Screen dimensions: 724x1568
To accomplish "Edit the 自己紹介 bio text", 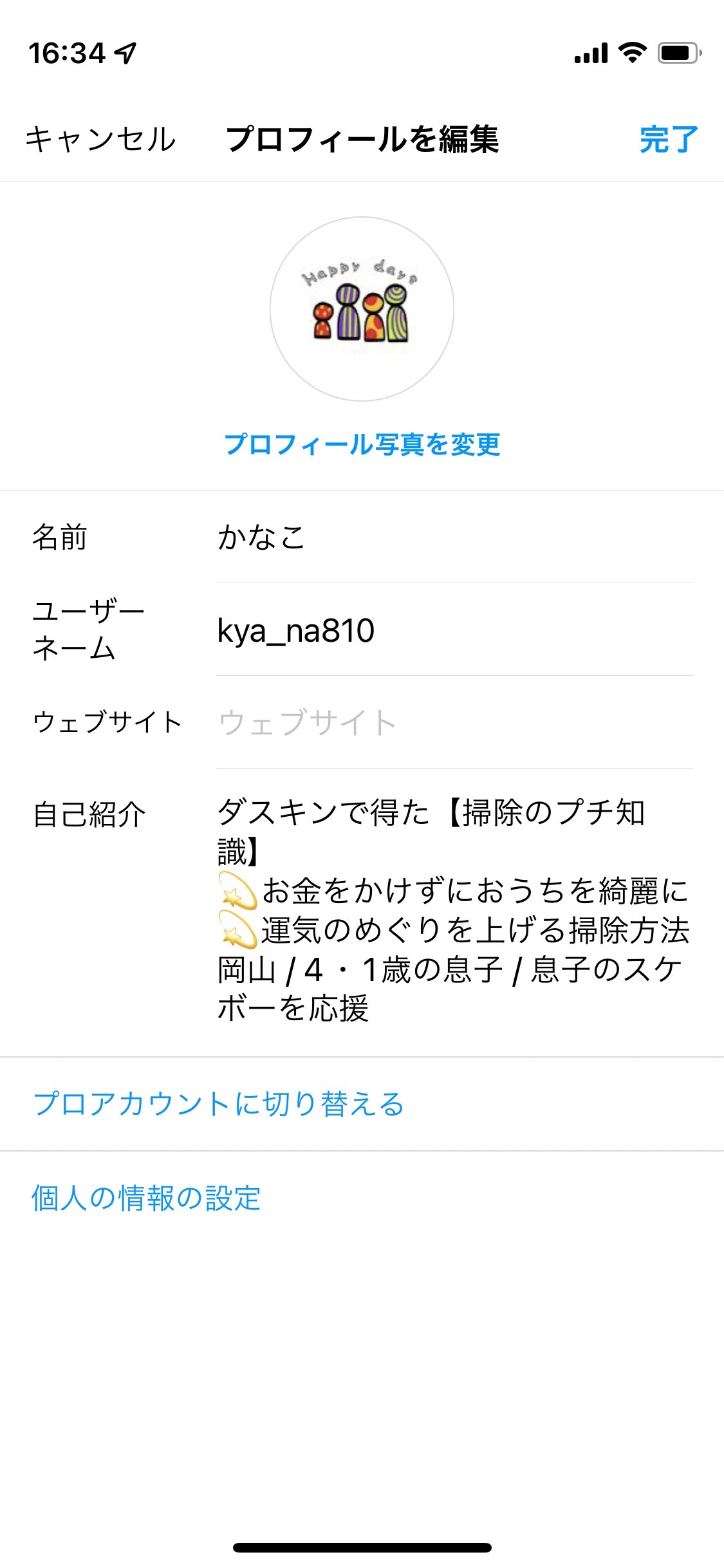I will tap(454, 910).
